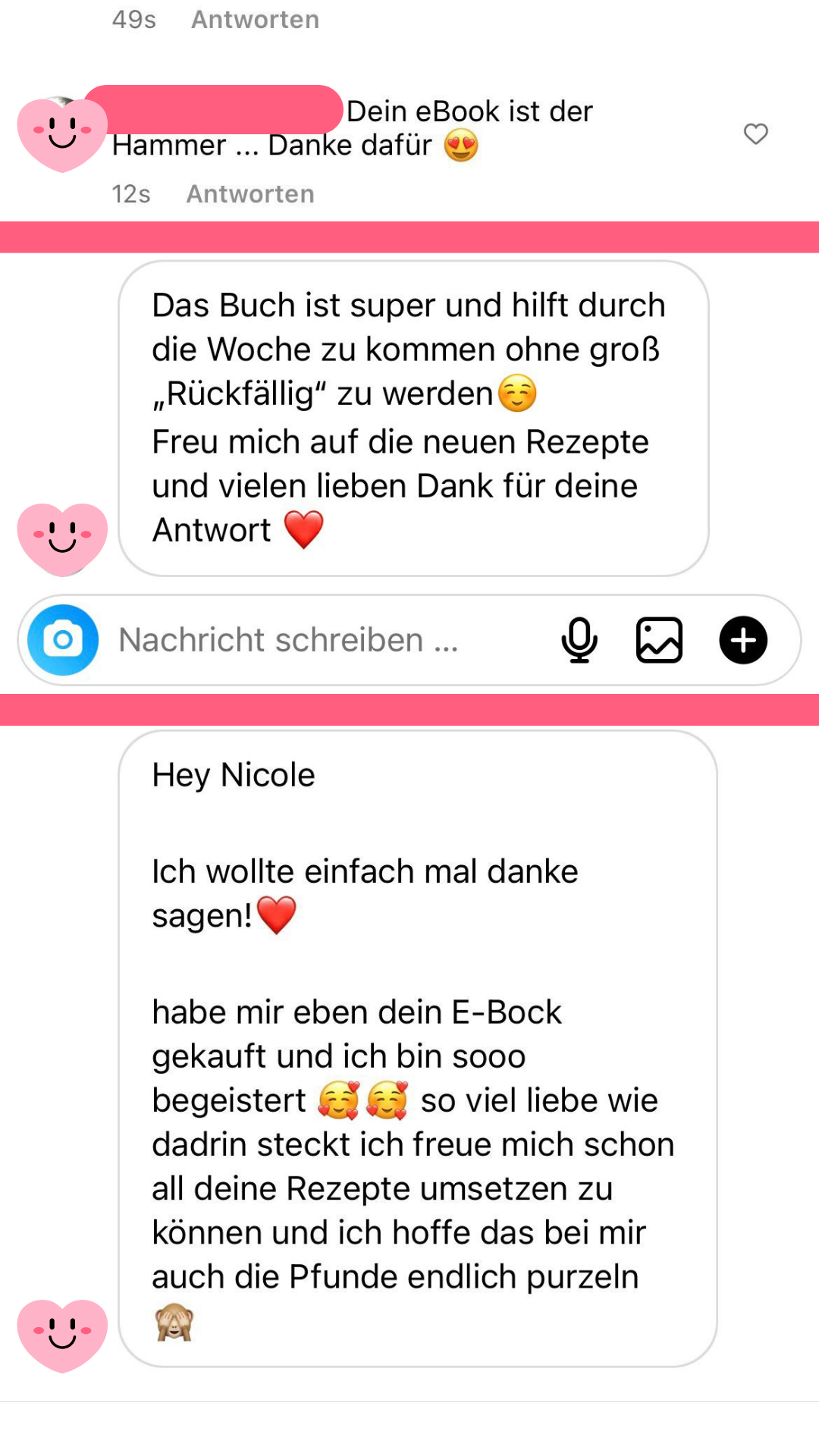Open the image gallery picker

click(659, 640)
